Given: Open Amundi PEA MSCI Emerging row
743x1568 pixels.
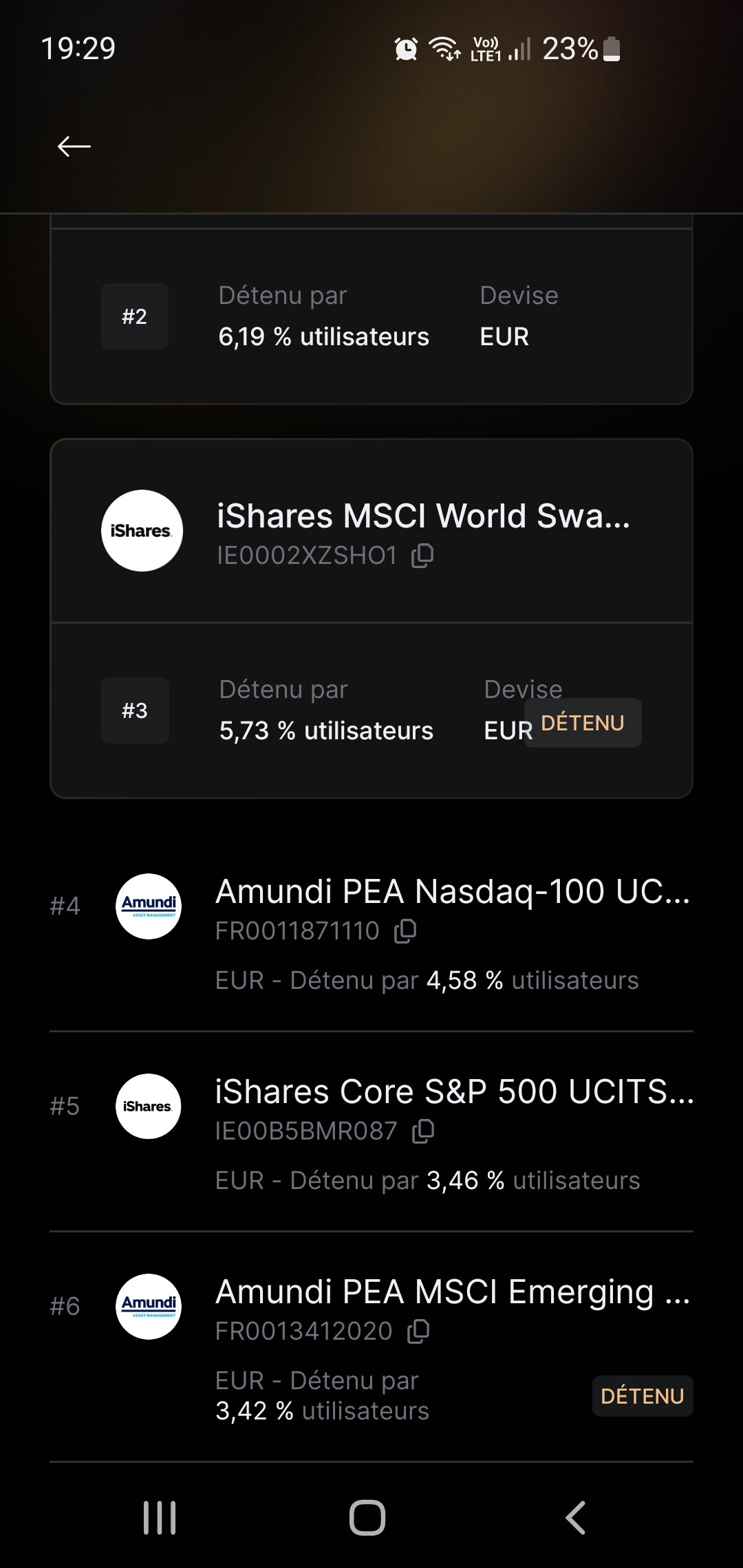Looking at the screenshot, I should pyautogui.click(x=371, y=1347).
